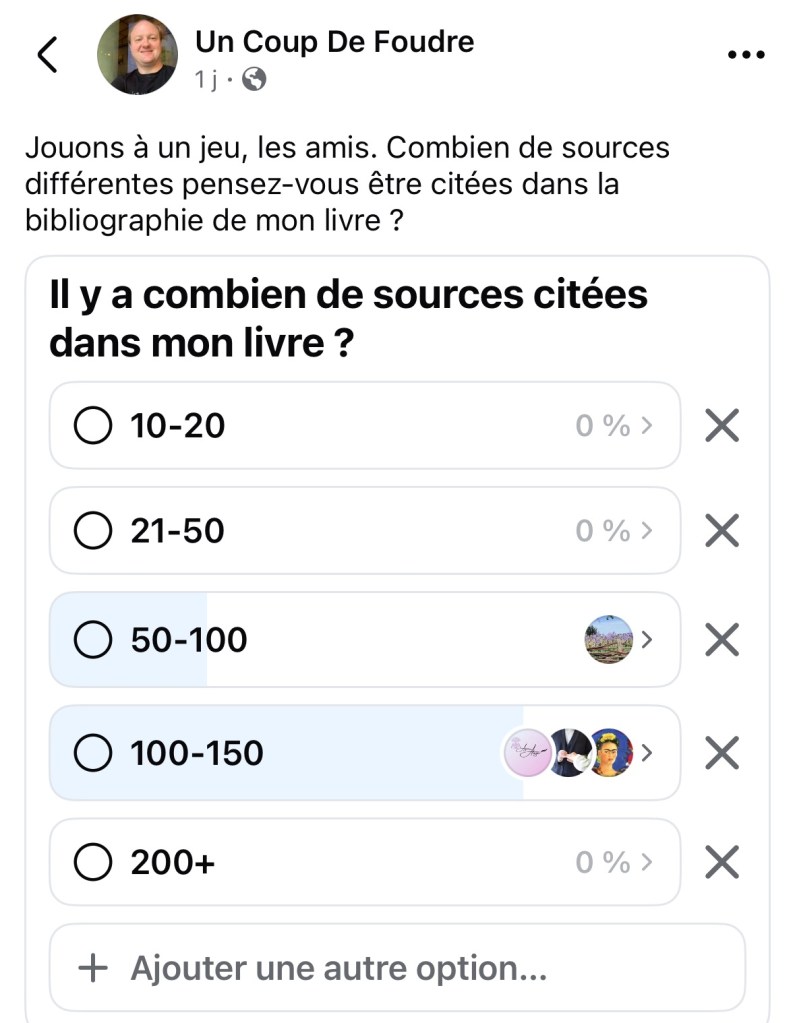Open the Un Coup De Foudre page link

334,42
